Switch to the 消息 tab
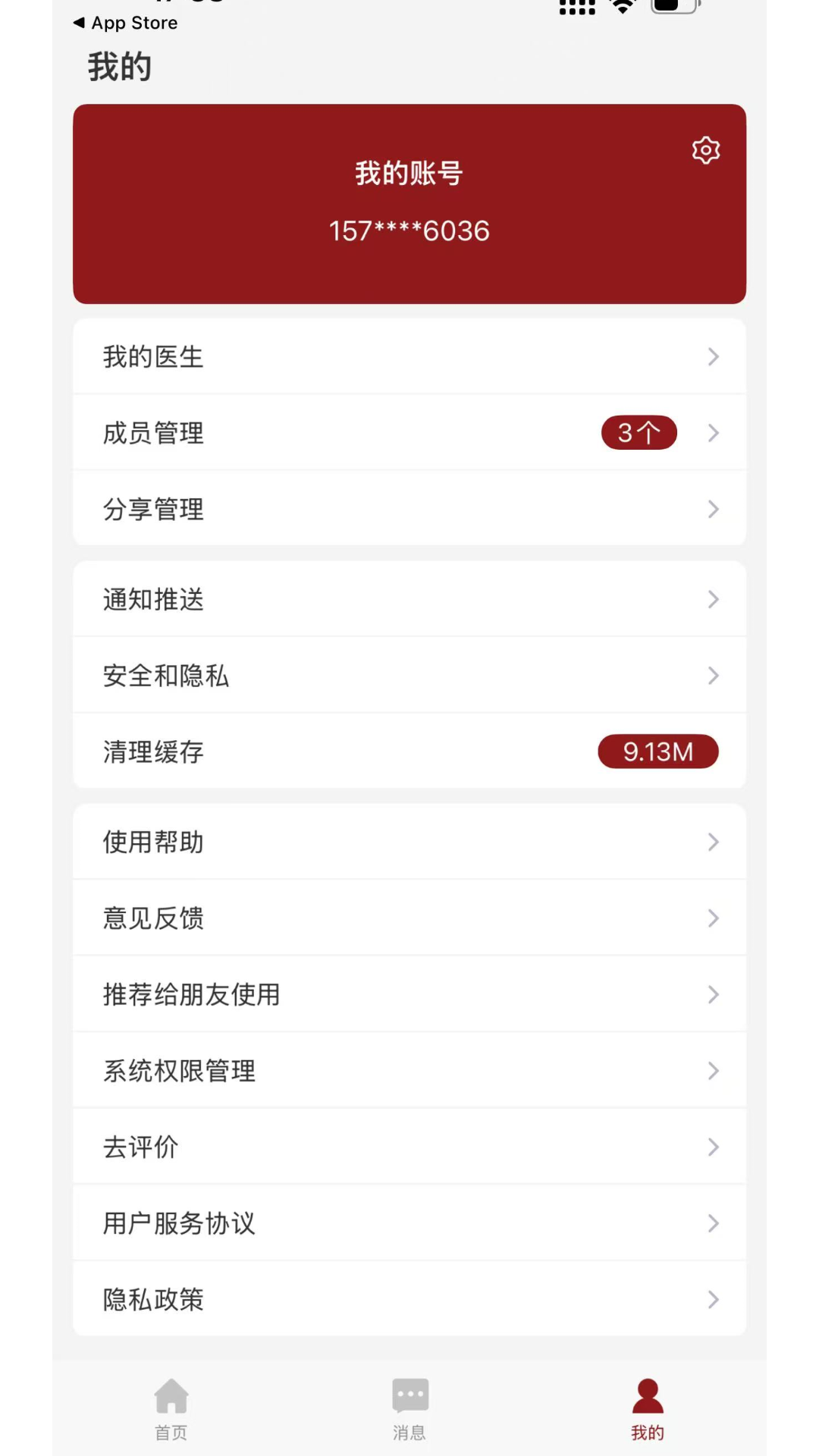Viewport: 819px width, 1456px height. (409, 1409)
